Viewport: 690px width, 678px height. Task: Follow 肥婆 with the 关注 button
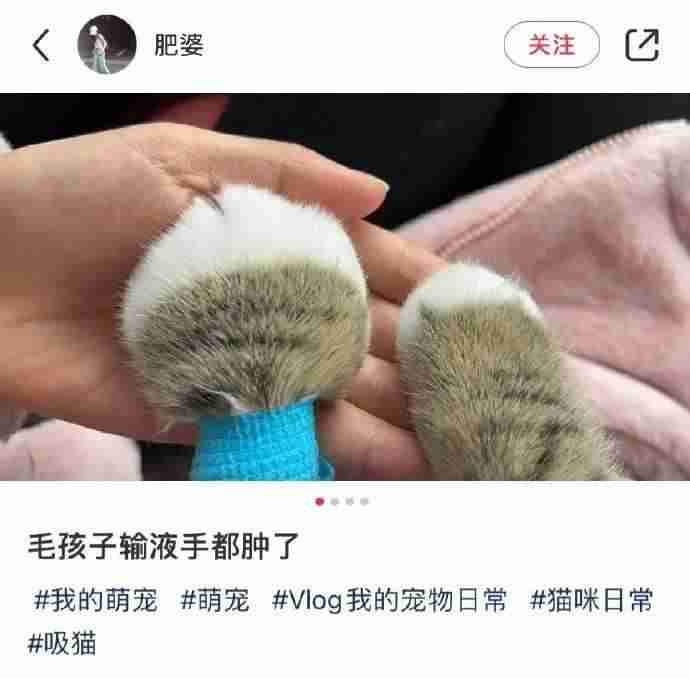[551, 45]
